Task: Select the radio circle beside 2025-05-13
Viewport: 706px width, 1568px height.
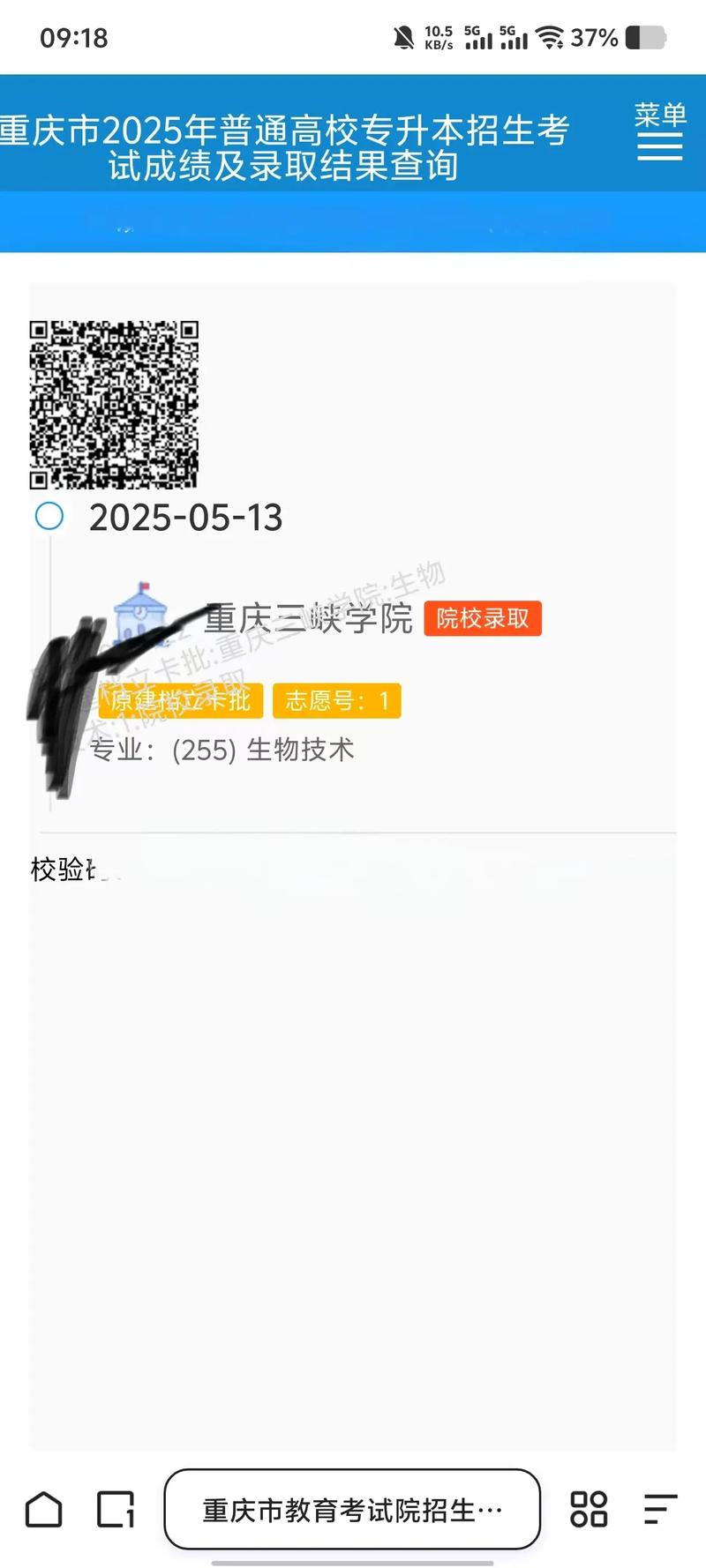Action: pyautogui.click(x=51, y=518)
